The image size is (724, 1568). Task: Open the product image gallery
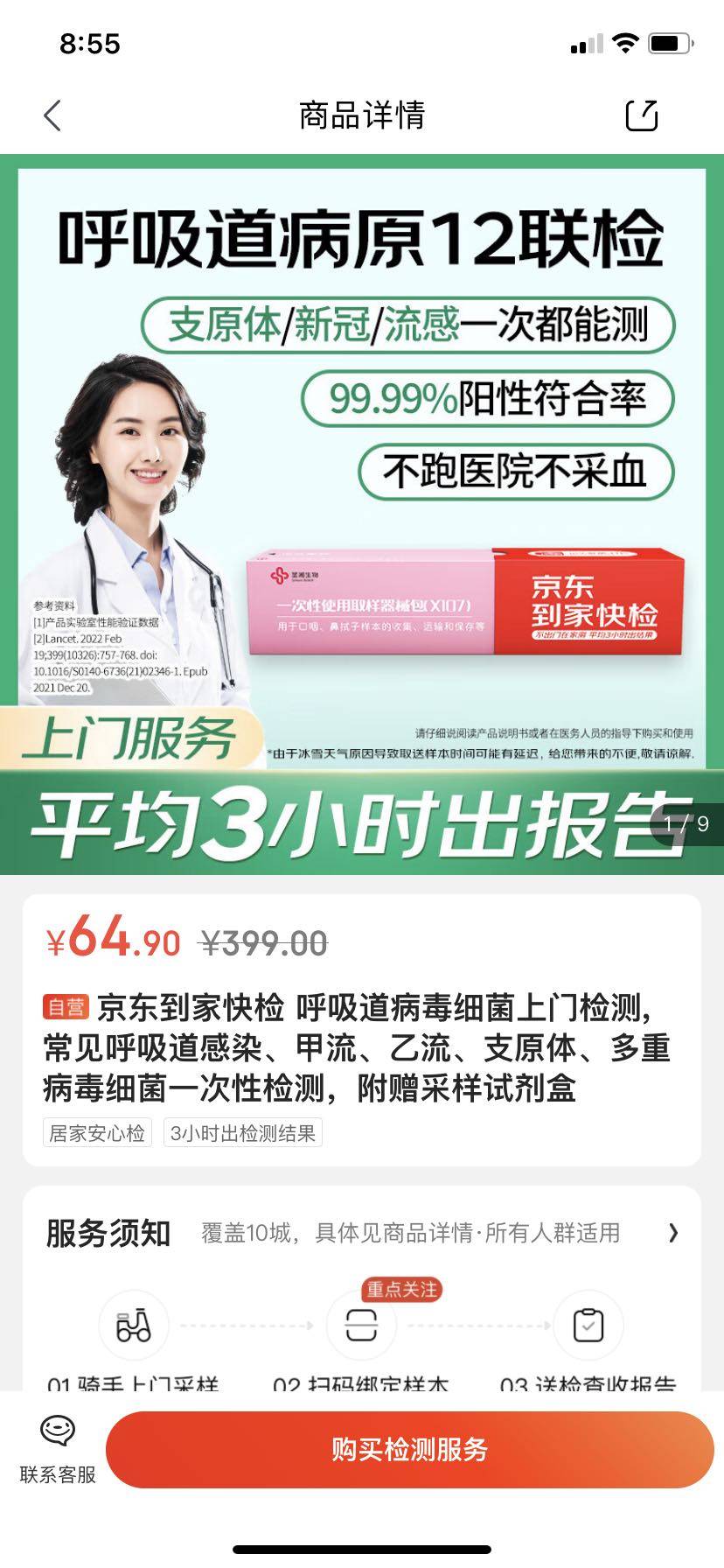click(x=362, y=514)
